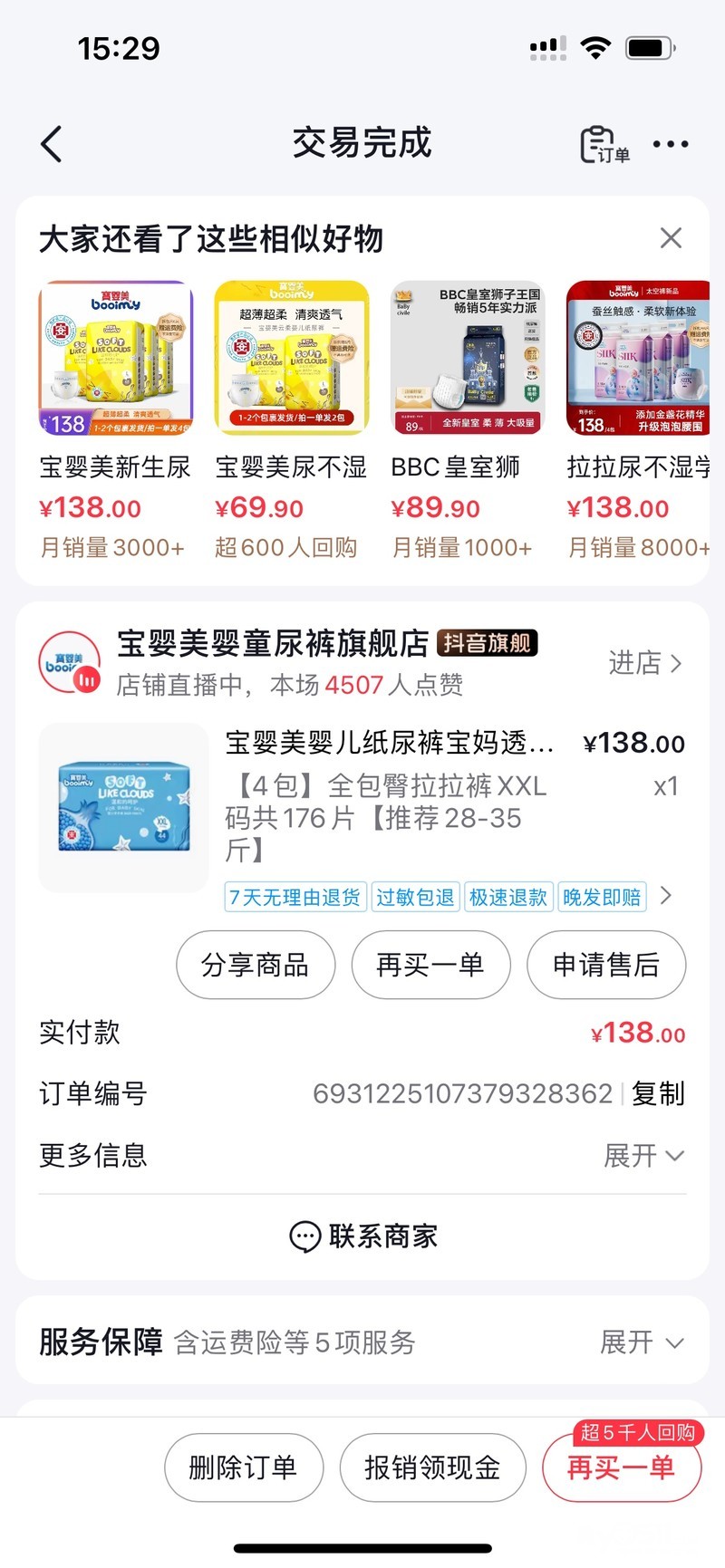Dismiss the similar items recommendation panel
The height and width of the screenshot is (1568, 725).
[x=671, y=238]
